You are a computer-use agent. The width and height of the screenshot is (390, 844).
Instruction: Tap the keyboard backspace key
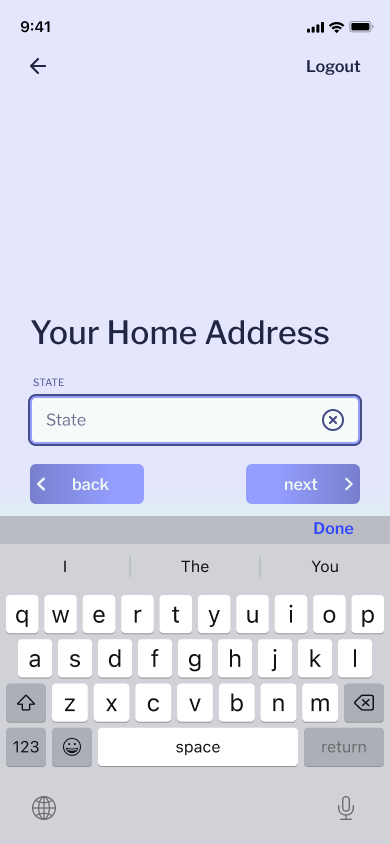tap(364, 702)
